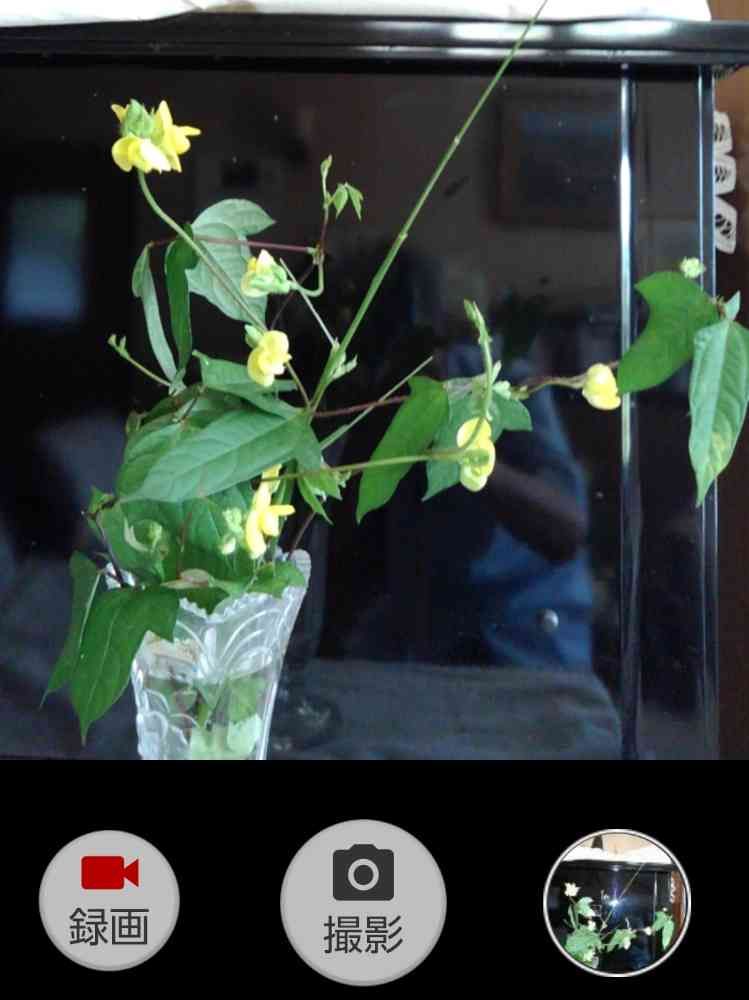Start video recording with 録画 button
749x1000 pixels.
[109, 900]
